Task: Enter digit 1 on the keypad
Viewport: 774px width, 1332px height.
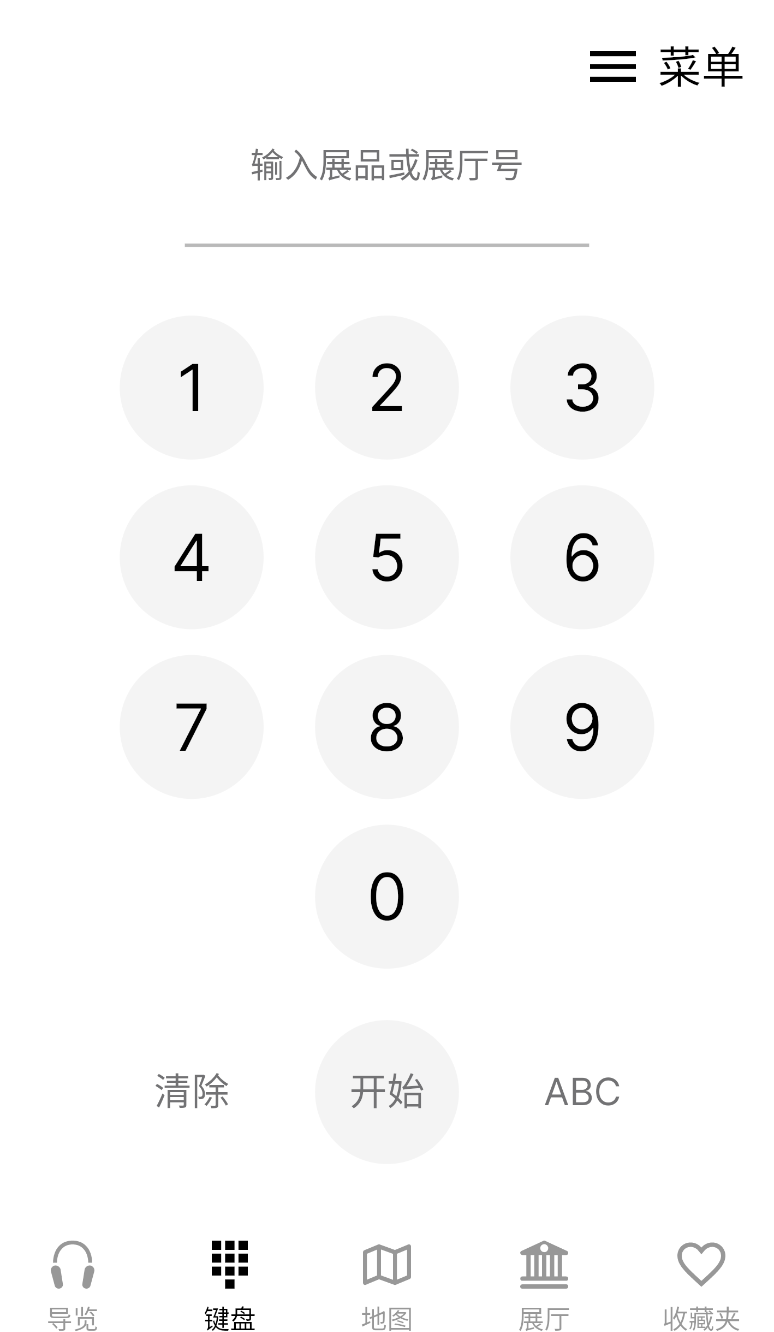Action: pyautogui.click(x=192, y=388)
